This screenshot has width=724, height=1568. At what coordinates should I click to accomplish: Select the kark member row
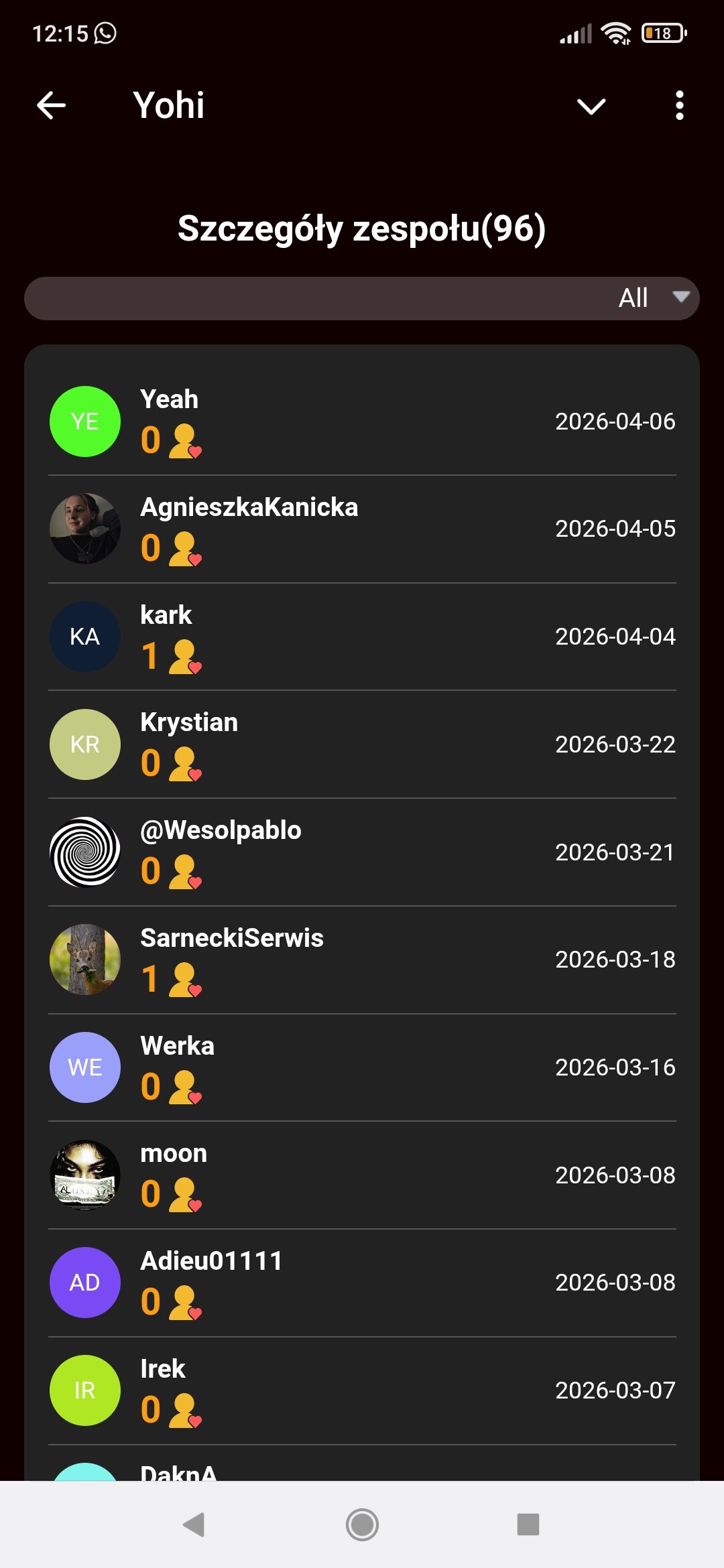coord(362,637)
